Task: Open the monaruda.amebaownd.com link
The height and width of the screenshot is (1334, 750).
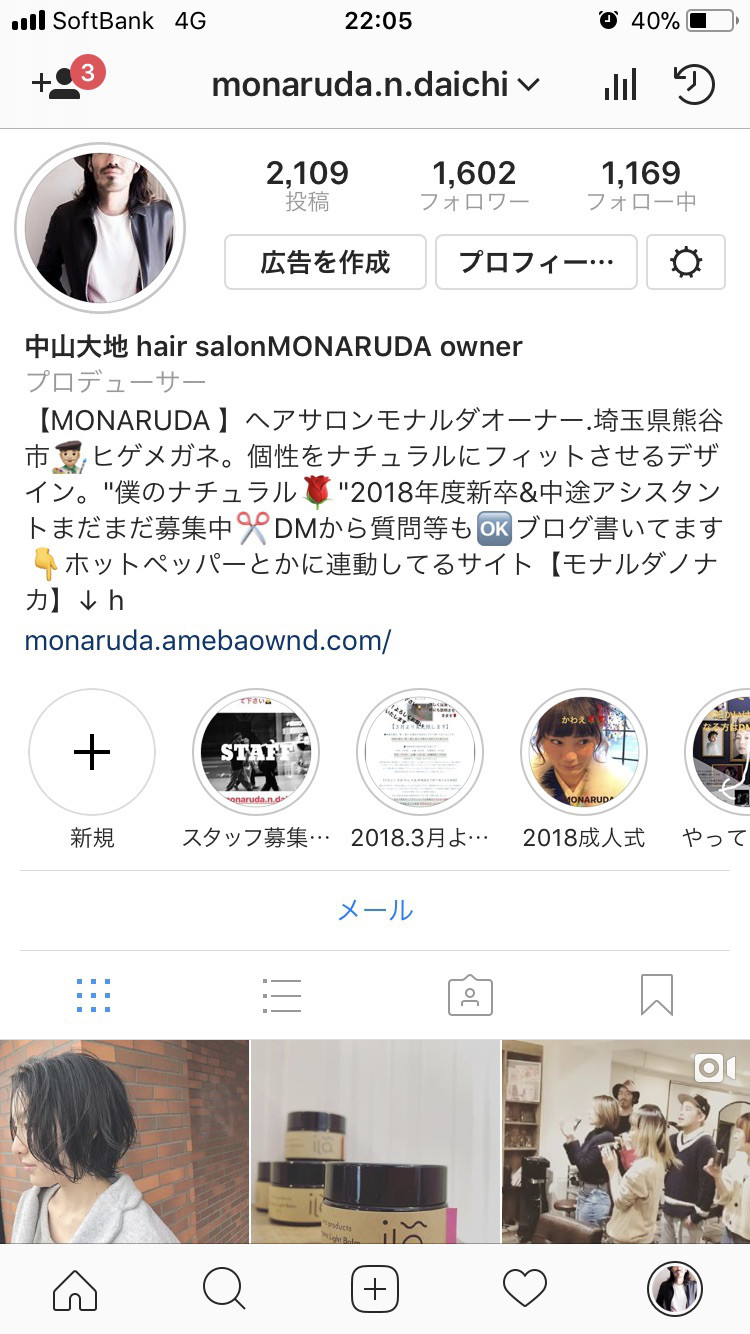Action: (207, 641)
